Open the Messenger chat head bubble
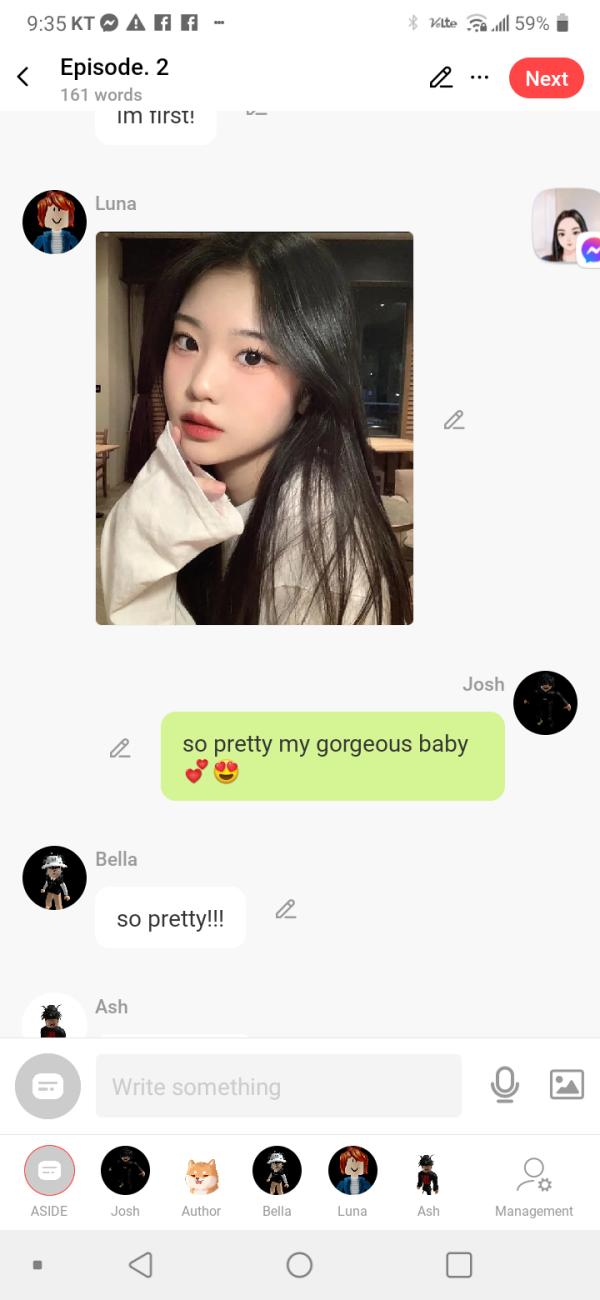 (570, 226)
